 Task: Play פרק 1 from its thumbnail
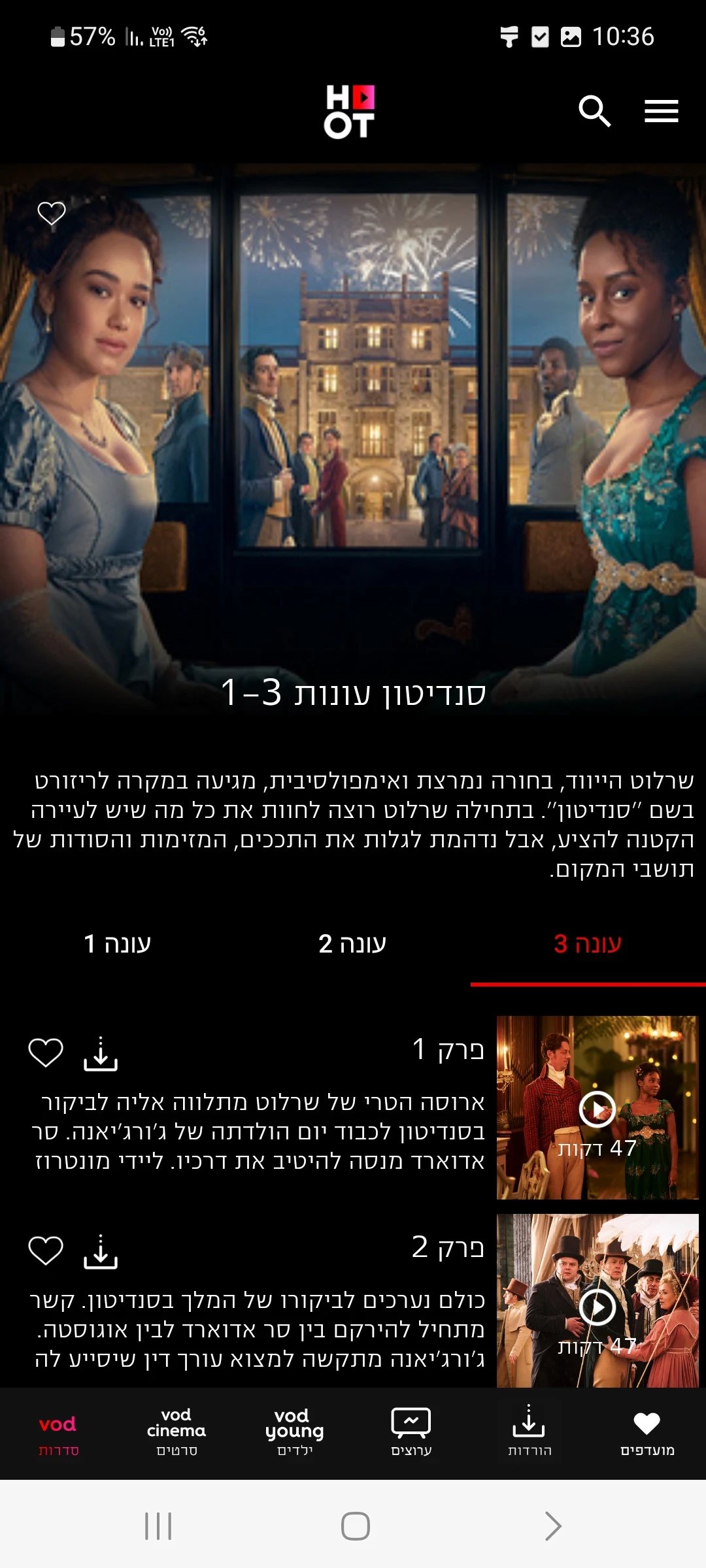coord(597,1107)
